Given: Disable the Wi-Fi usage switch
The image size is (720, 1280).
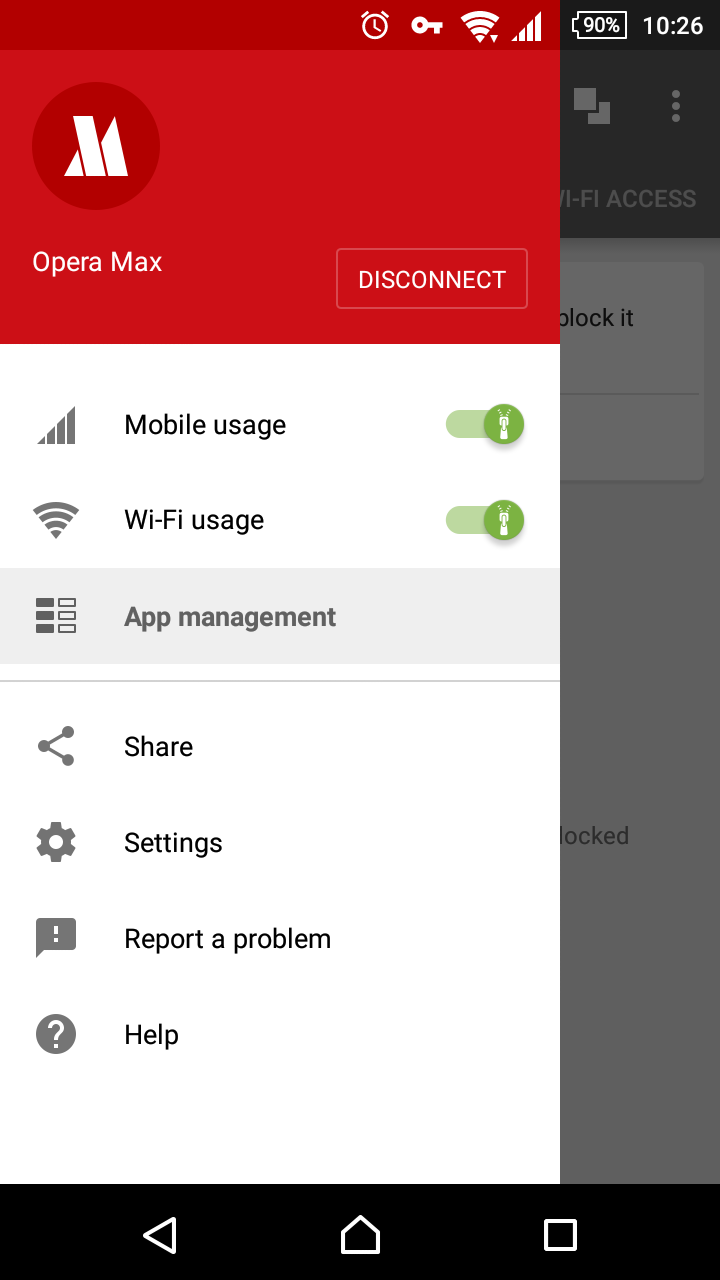Looking at the screenshot, I should click(x=485, y=520).
